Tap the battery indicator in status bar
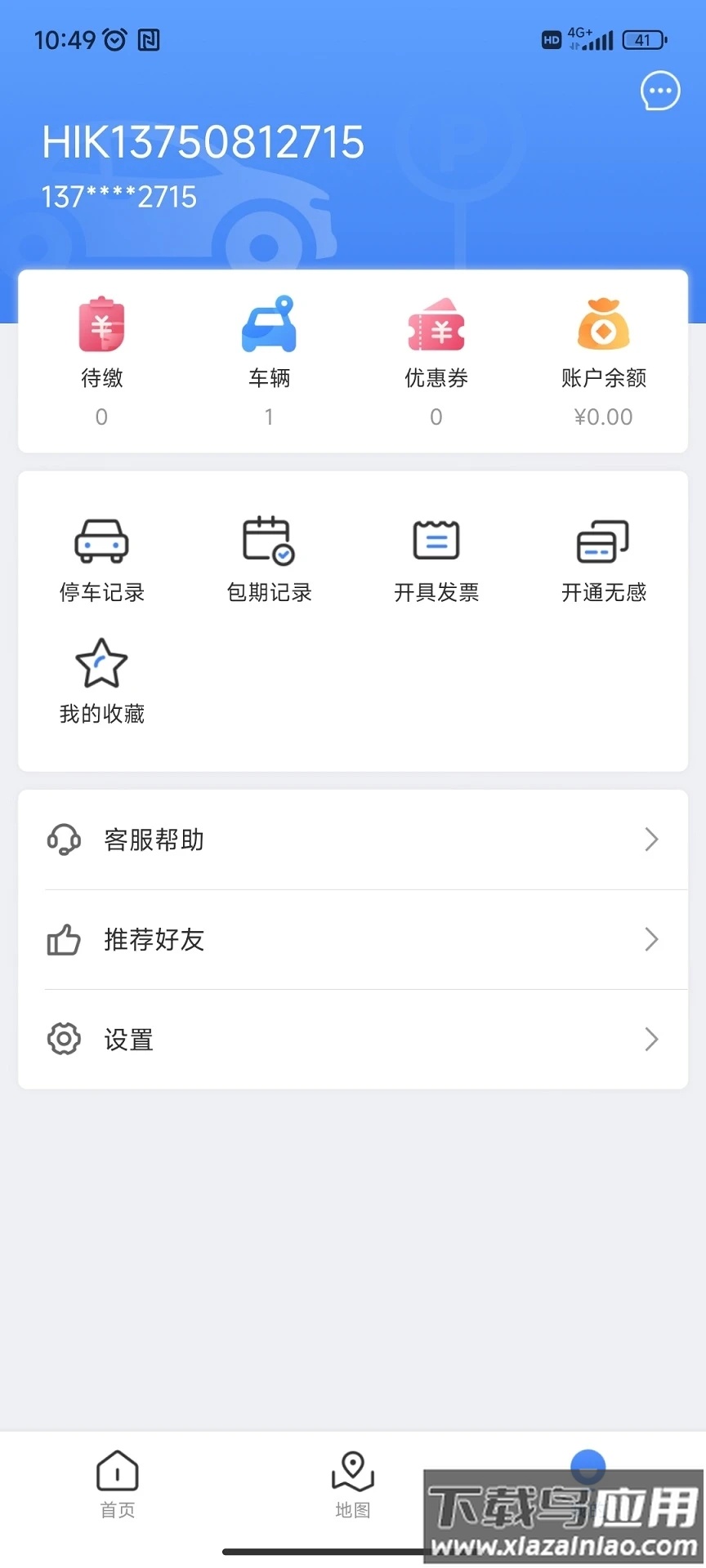The image size is (706, 1568). point(642,39)
